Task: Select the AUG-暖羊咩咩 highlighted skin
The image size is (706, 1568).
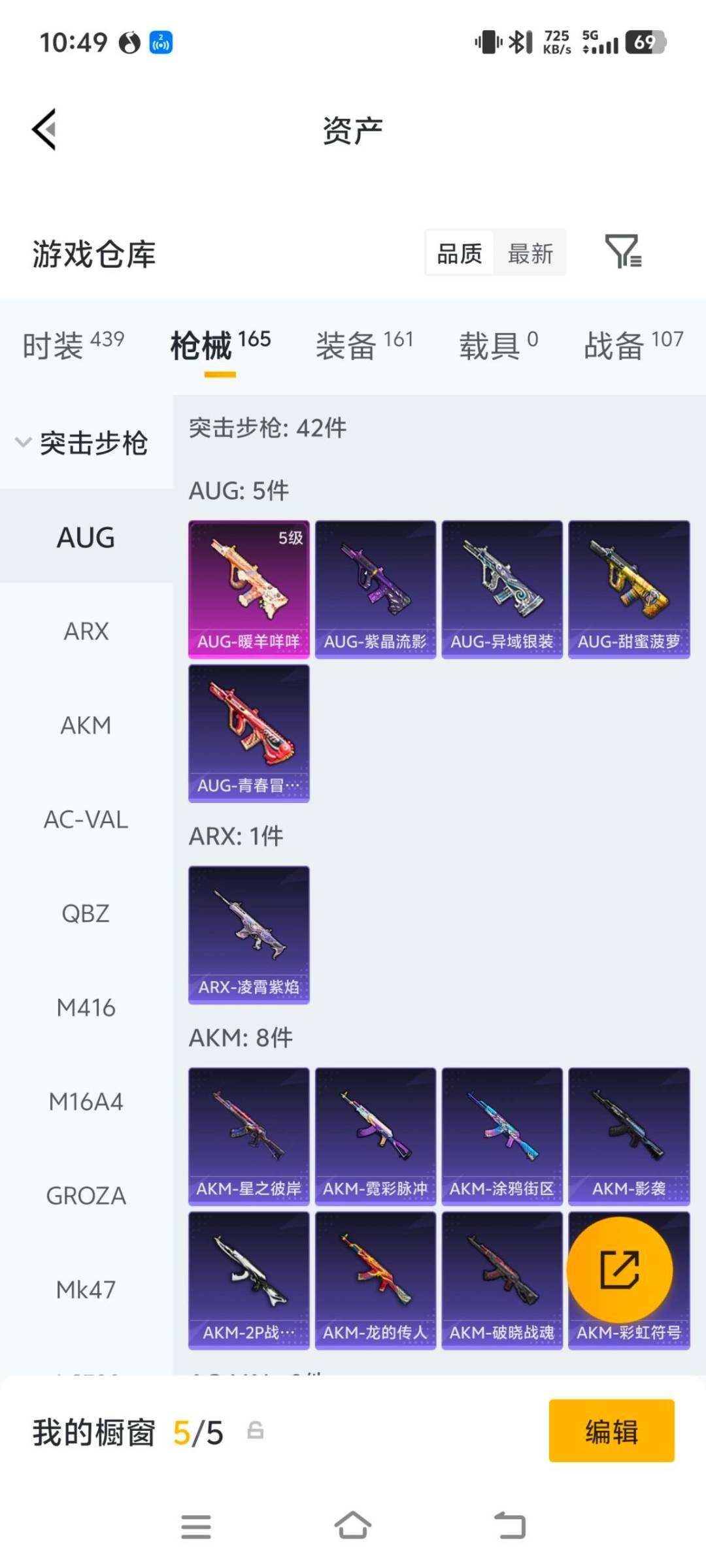Action: tap(248, 588)
